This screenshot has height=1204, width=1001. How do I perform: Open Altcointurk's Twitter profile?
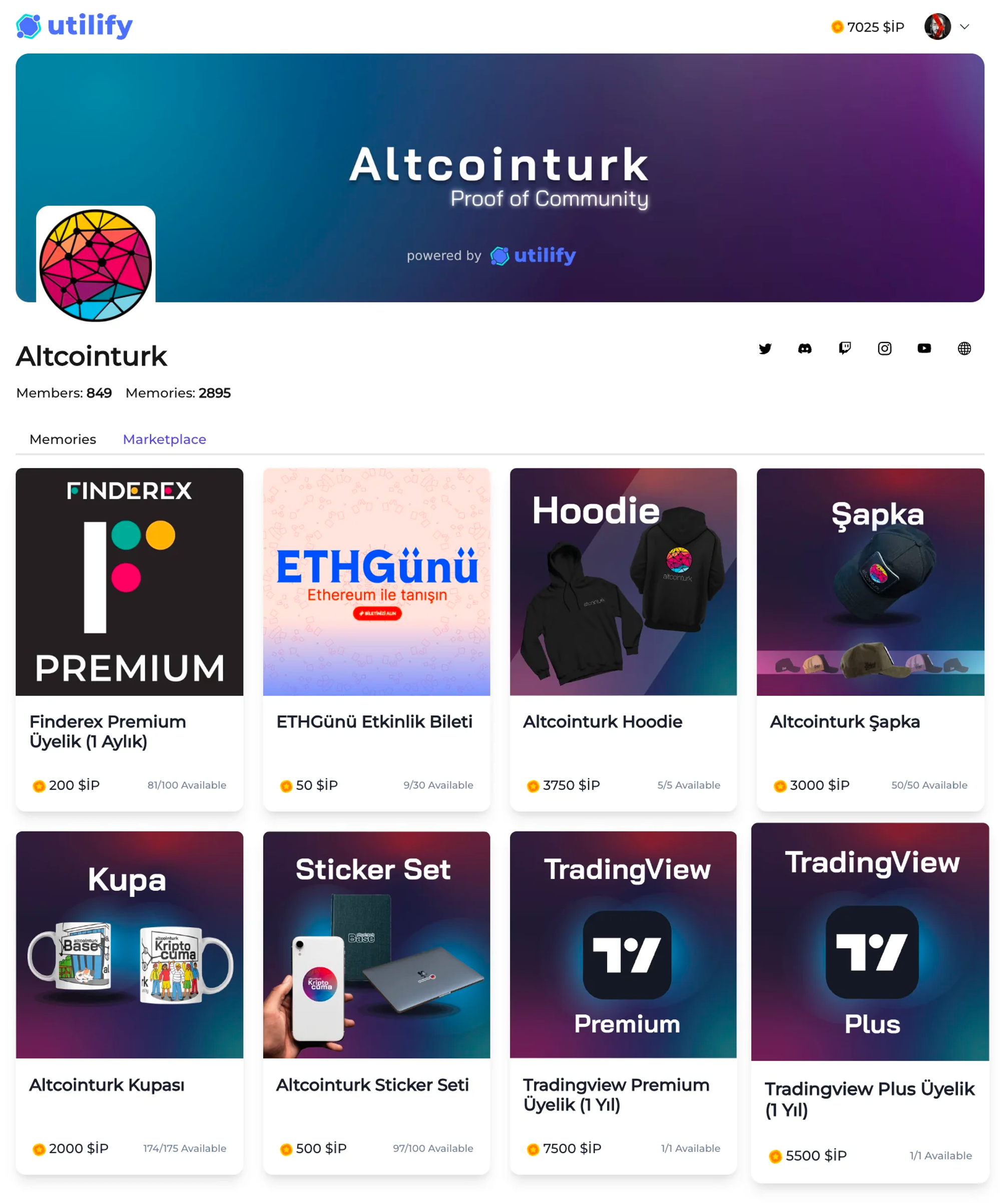765,348
